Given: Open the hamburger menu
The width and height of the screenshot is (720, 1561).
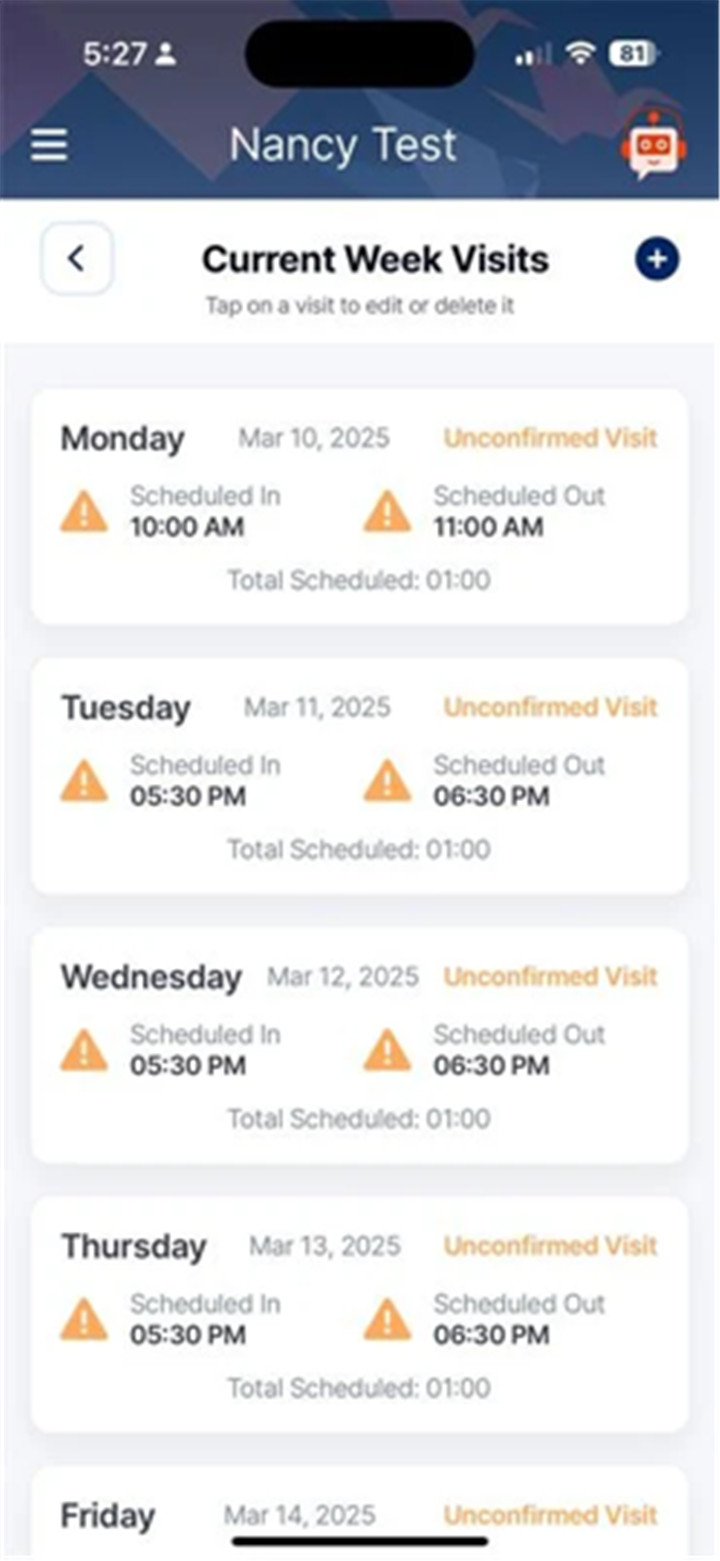Looking at the screenshot, I should point(49,146).
